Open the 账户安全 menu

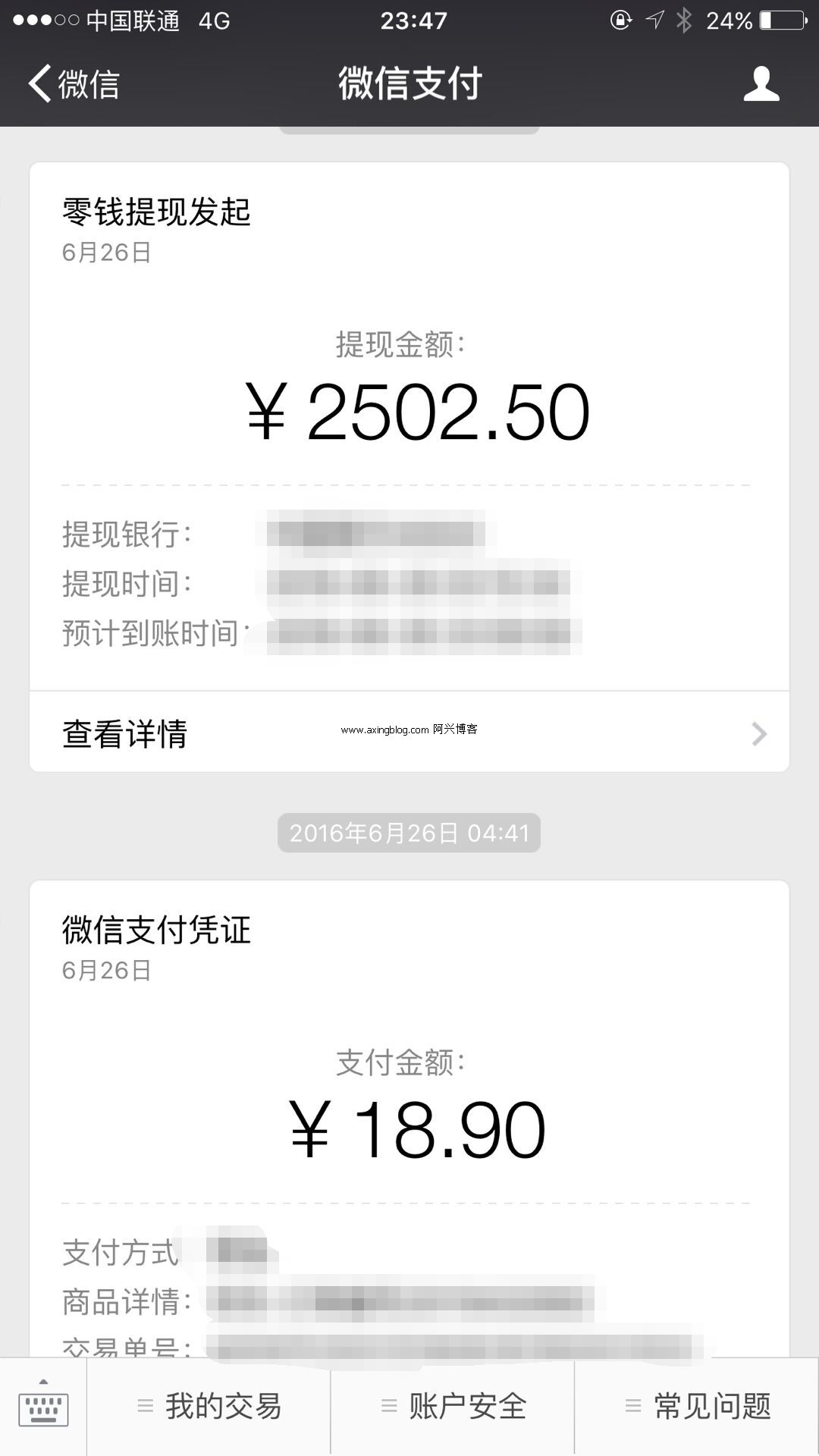(453, 1407)
